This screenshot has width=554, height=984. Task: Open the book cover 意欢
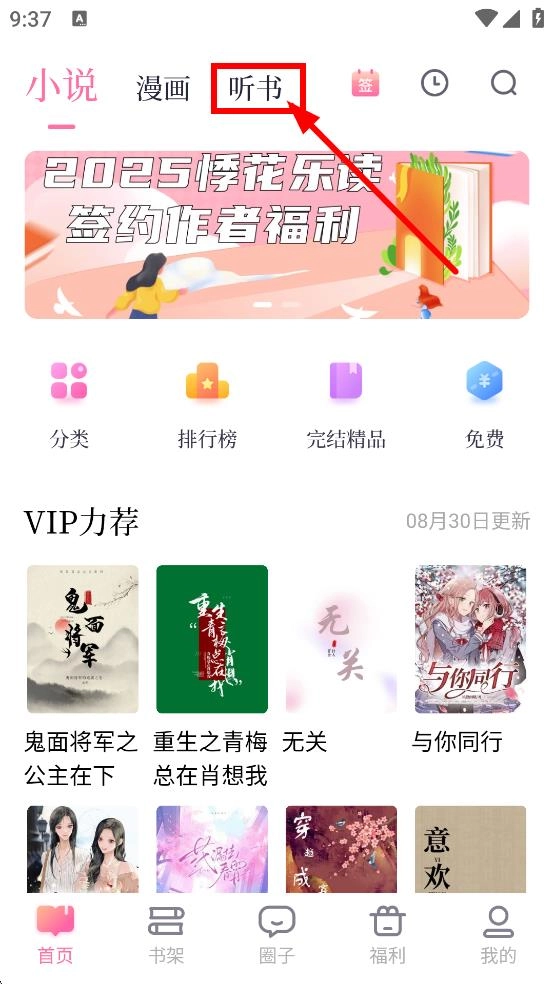[470, 848]
